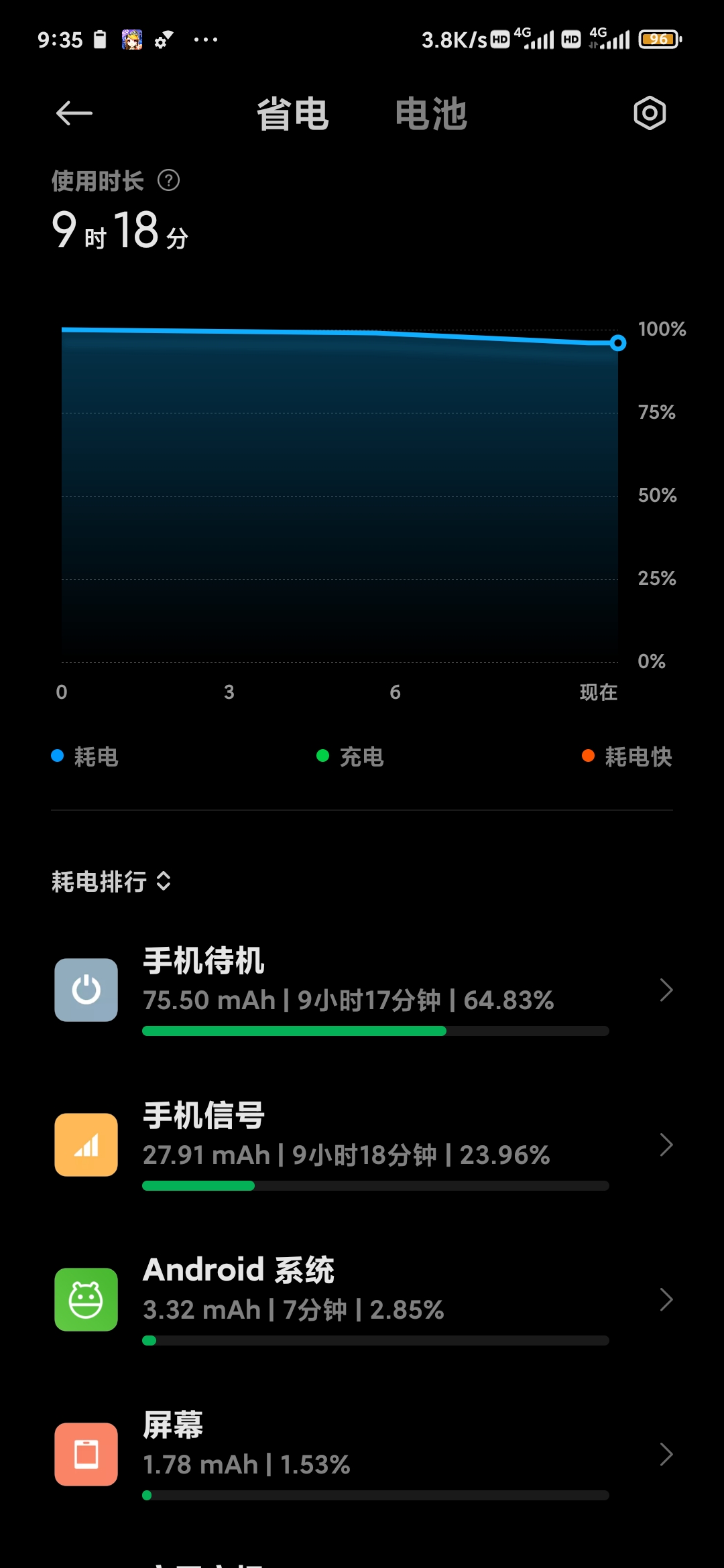Screen dimensions: 724x1568
Task: Change sorting via 耗电排行 dropdown
Action: click(111, 881)
